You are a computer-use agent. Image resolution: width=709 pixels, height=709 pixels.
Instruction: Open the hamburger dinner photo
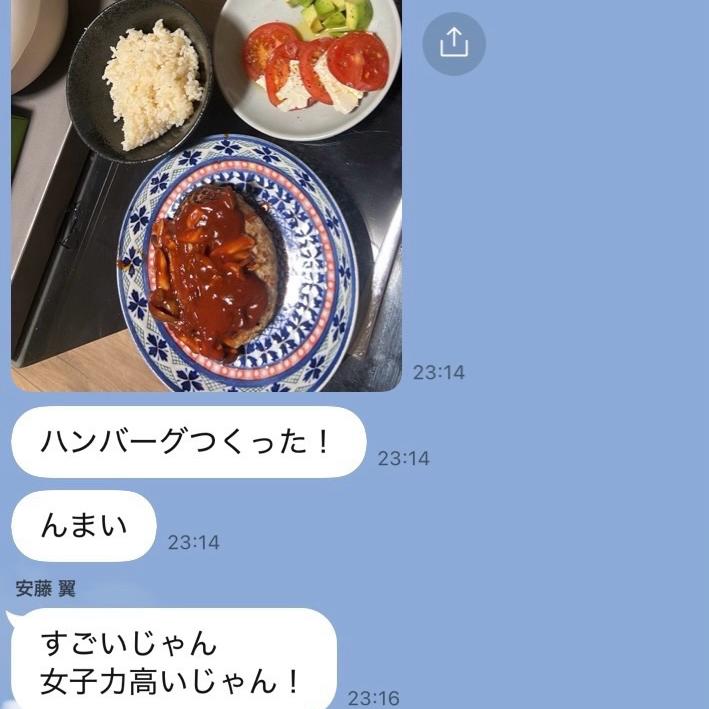coord(206,195)
